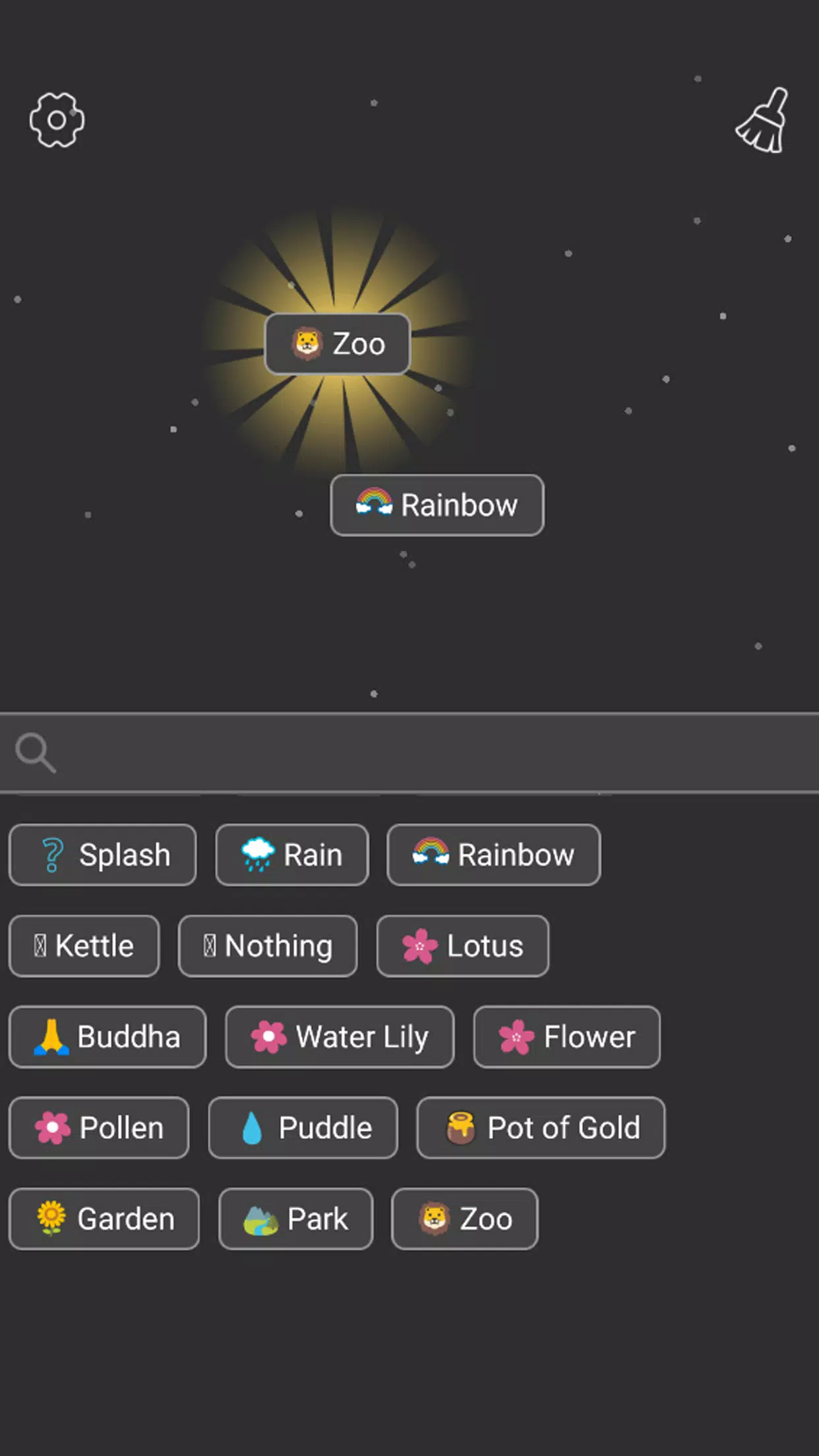Choose Rainbow from the element list
The image size is (819, 1456).
(493, 855)
